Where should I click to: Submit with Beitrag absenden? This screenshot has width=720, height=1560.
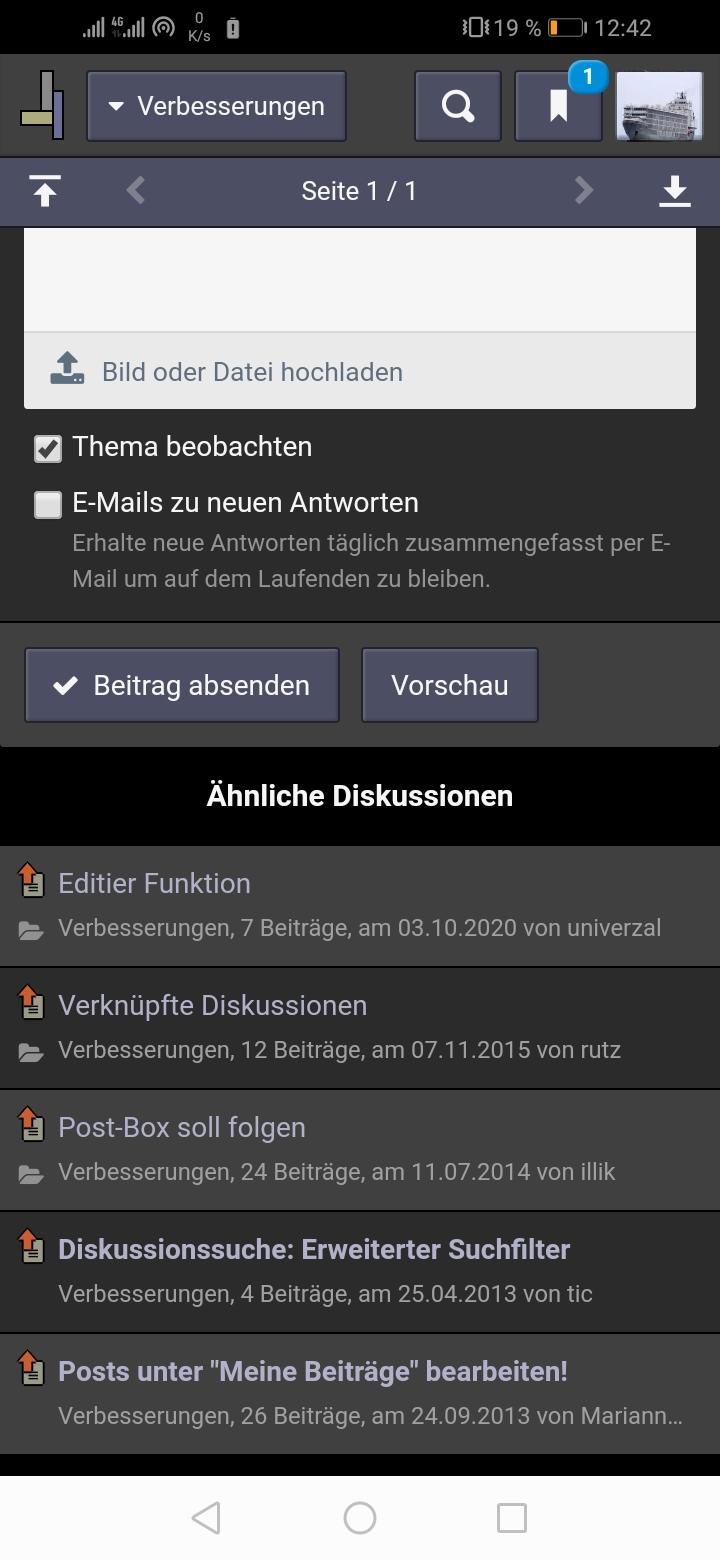click(182, 685)
